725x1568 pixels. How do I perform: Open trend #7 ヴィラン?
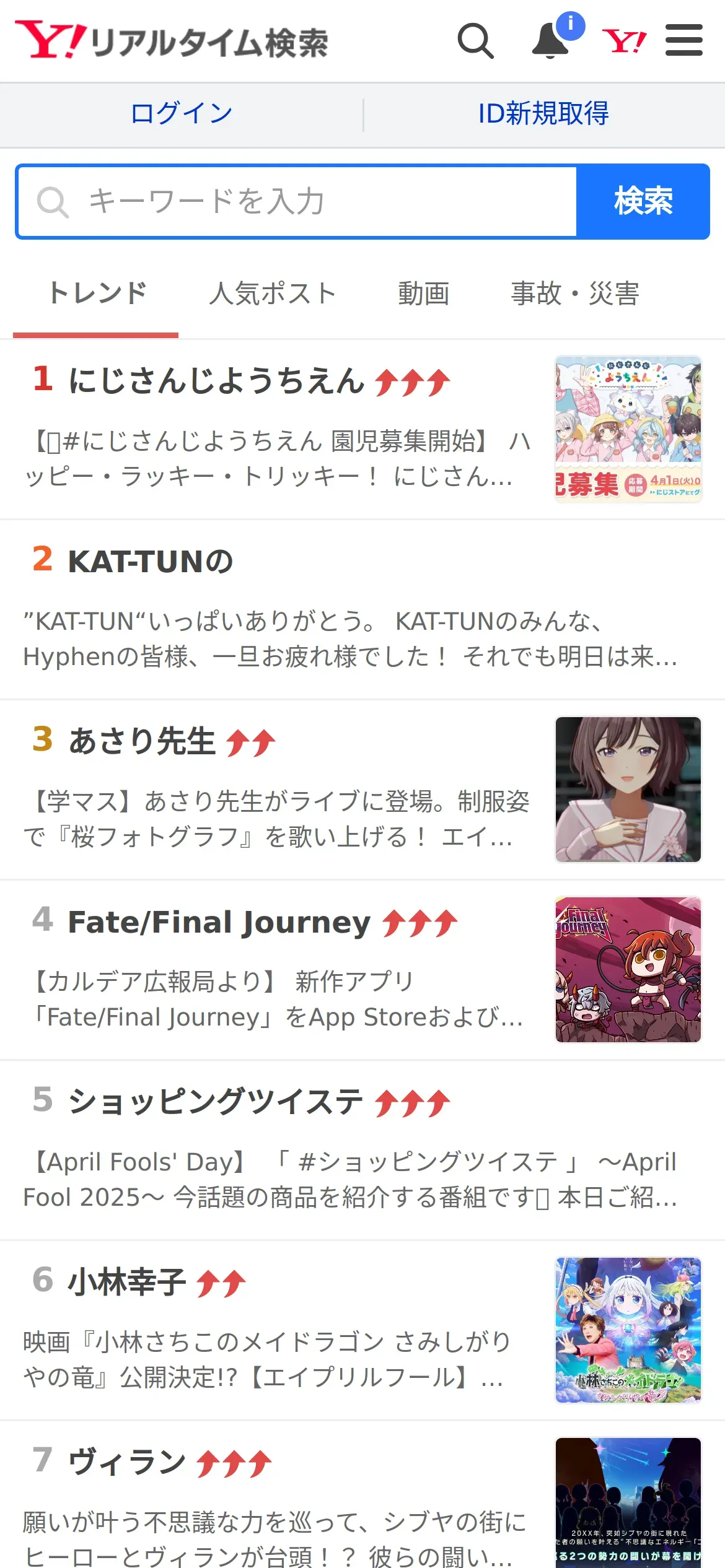coord(127,1463)
